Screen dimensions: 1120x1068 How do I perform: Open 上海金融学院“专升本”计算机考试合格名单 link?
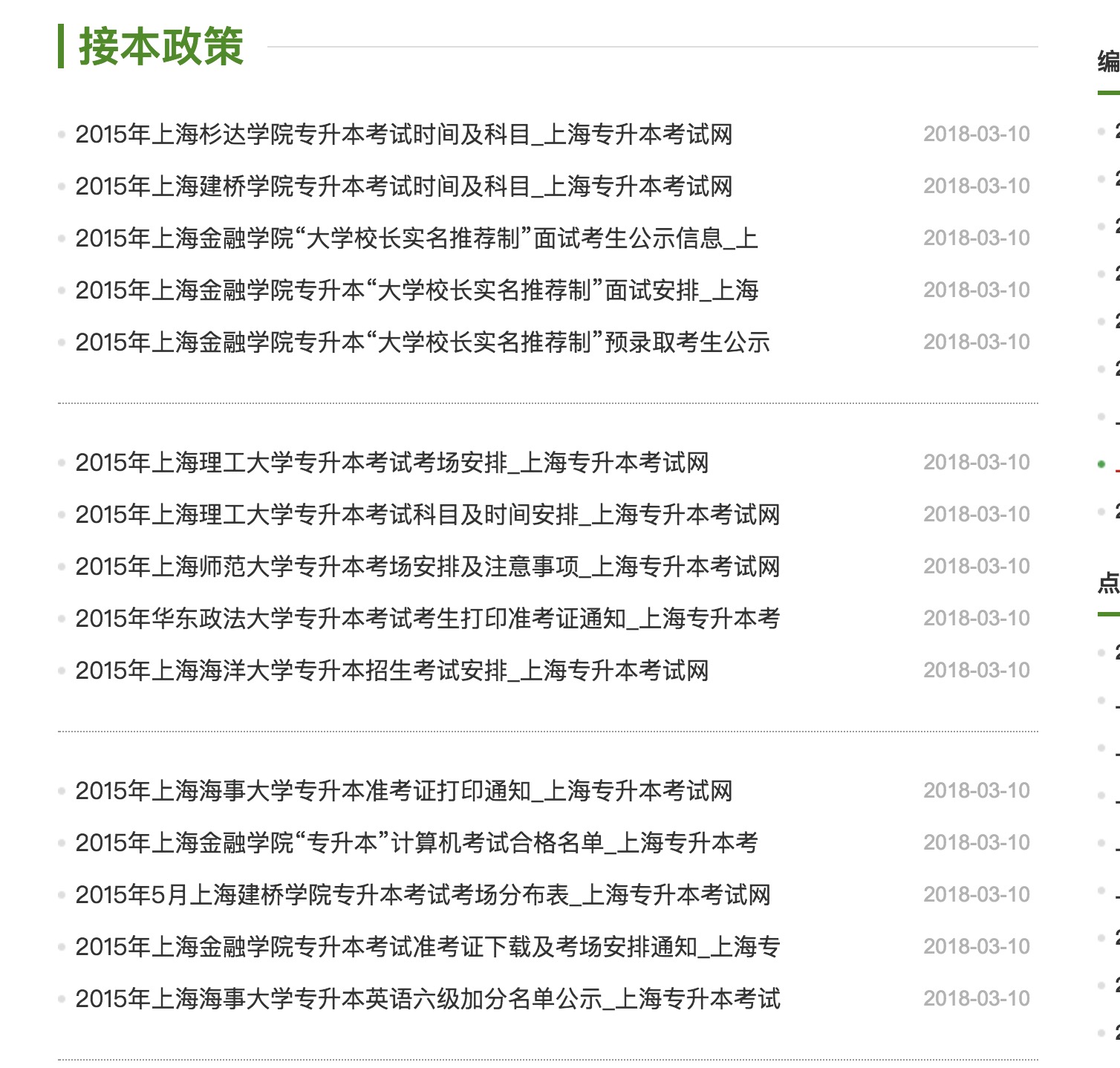pos(416,843)
